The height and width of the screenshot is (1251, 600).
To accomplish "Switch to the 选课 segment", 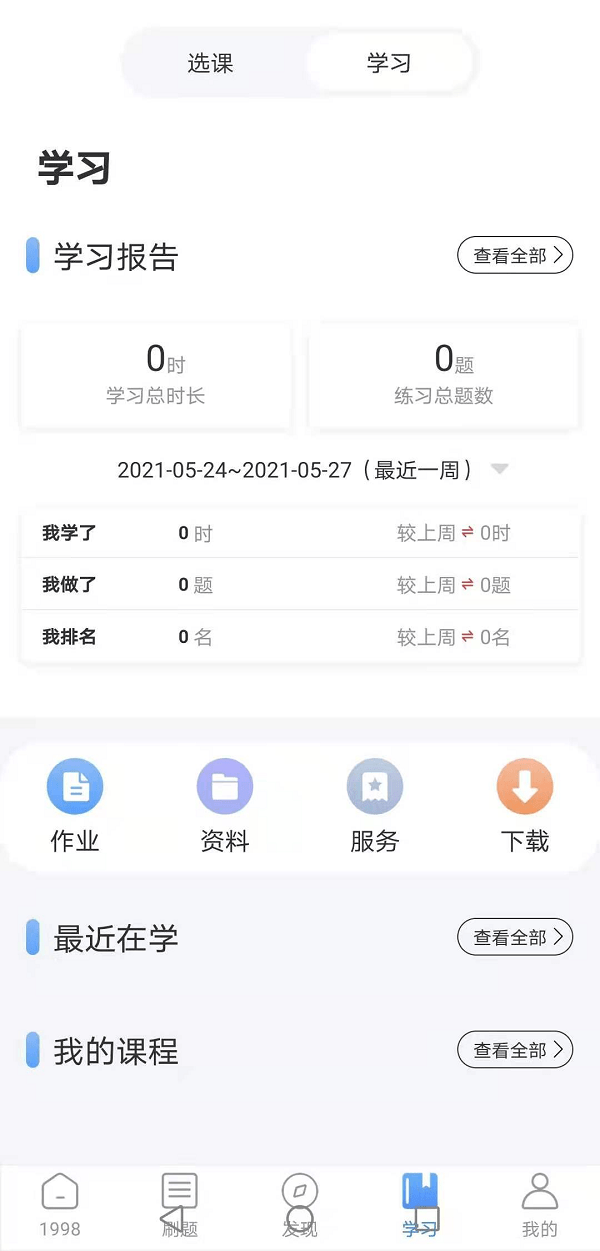I will point(210,64).
